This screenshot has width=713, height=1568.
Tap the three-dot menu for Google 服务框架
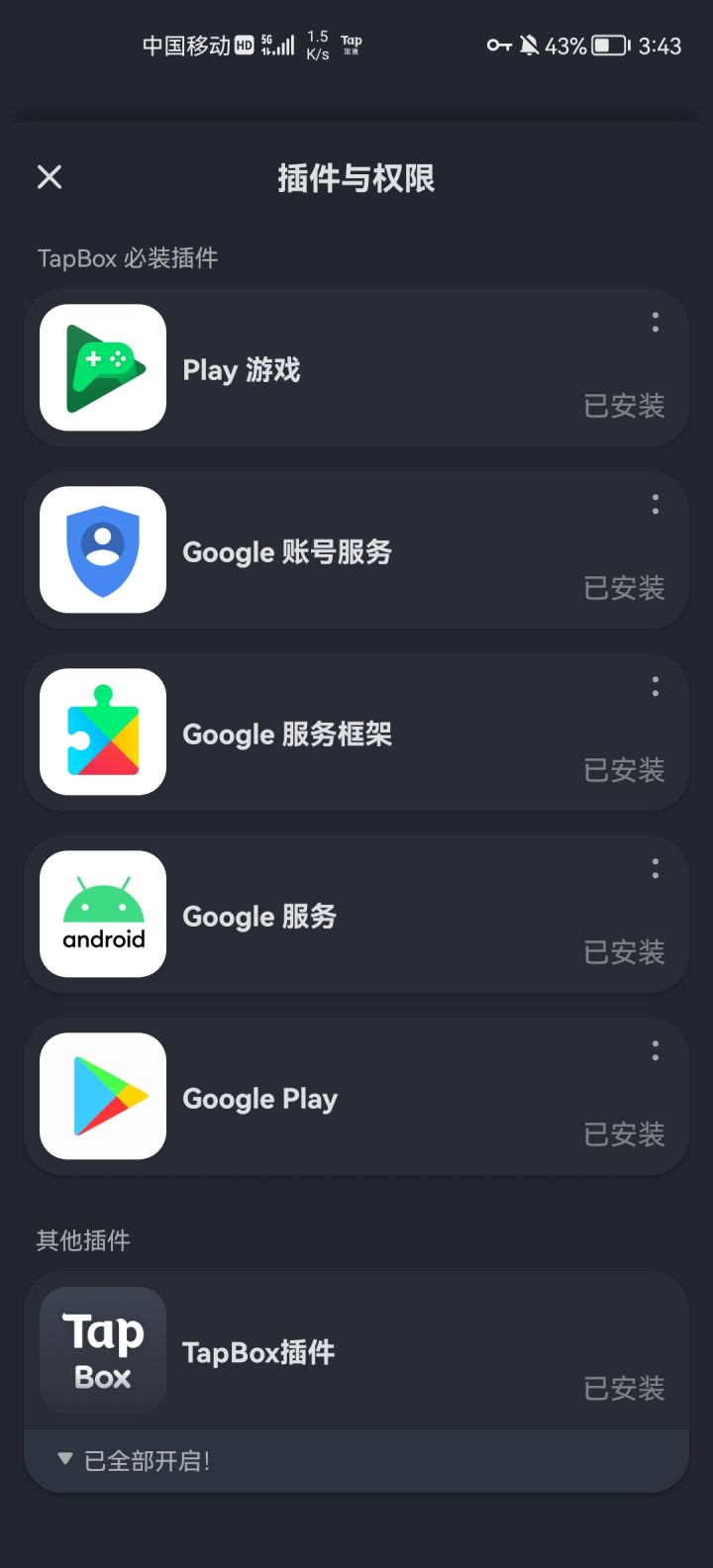pyautogui.click(x=655, y=687)
